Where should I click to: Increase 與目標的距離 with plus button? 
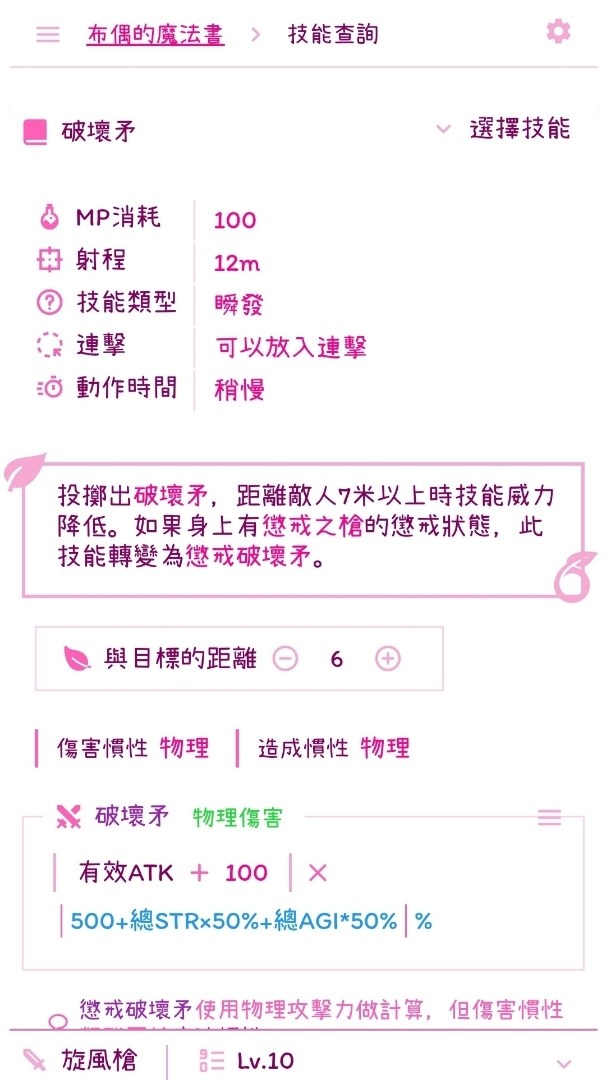click(x=388, y=659)
